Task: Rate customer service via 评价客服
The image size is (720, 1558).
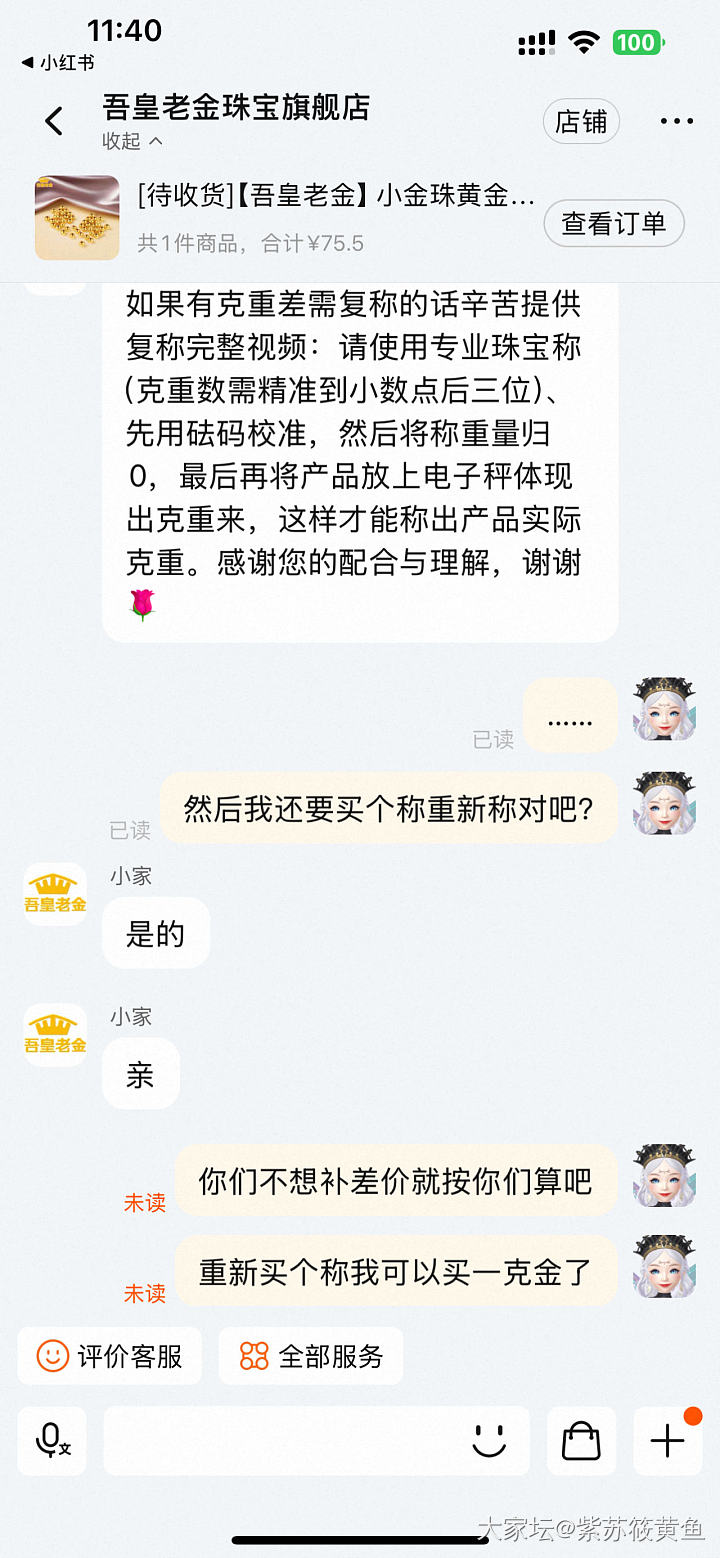Action: click(x=110, y=1356)
